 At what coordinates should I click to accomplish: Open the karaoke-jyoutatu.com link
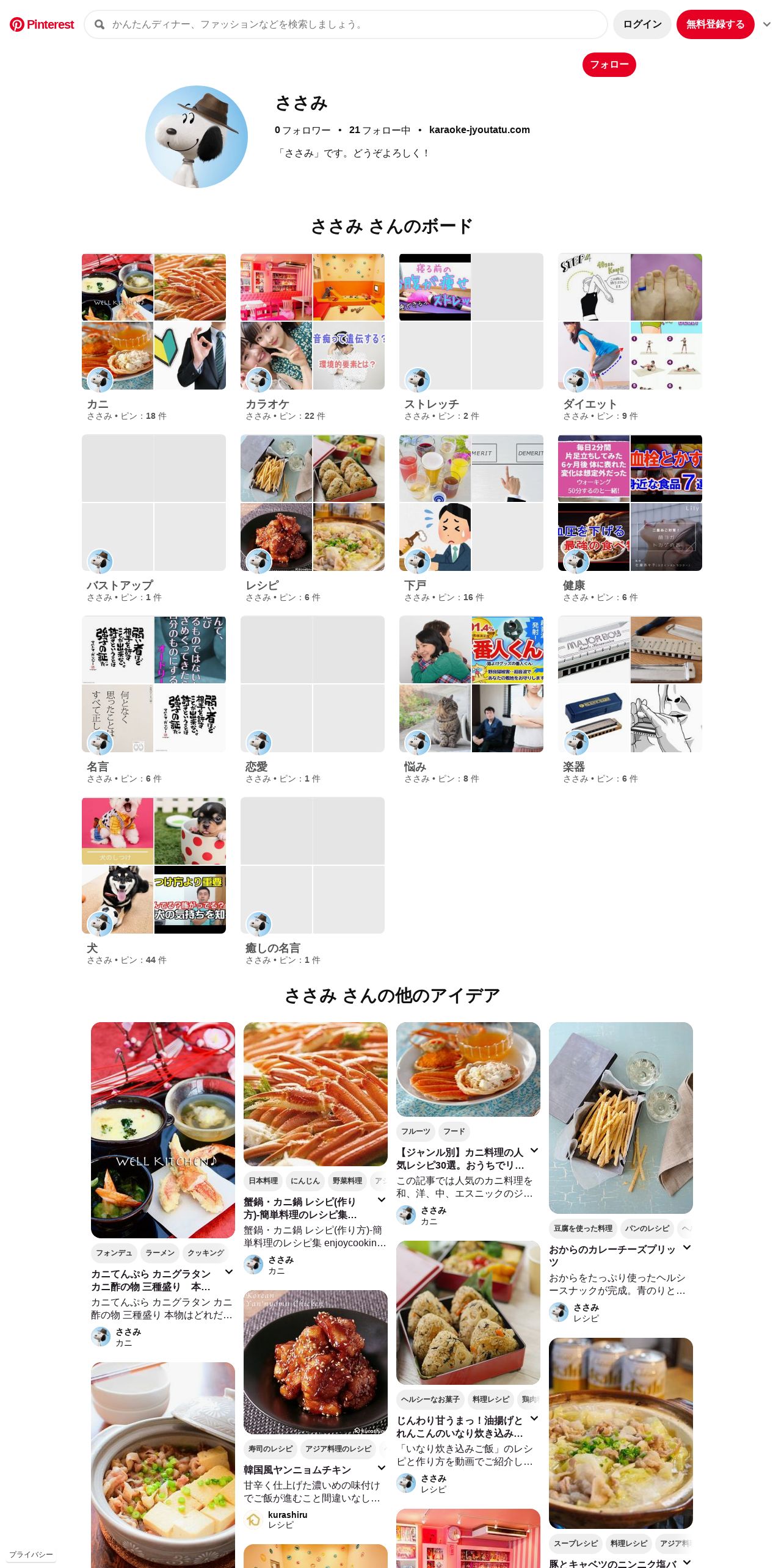[479, 129]
